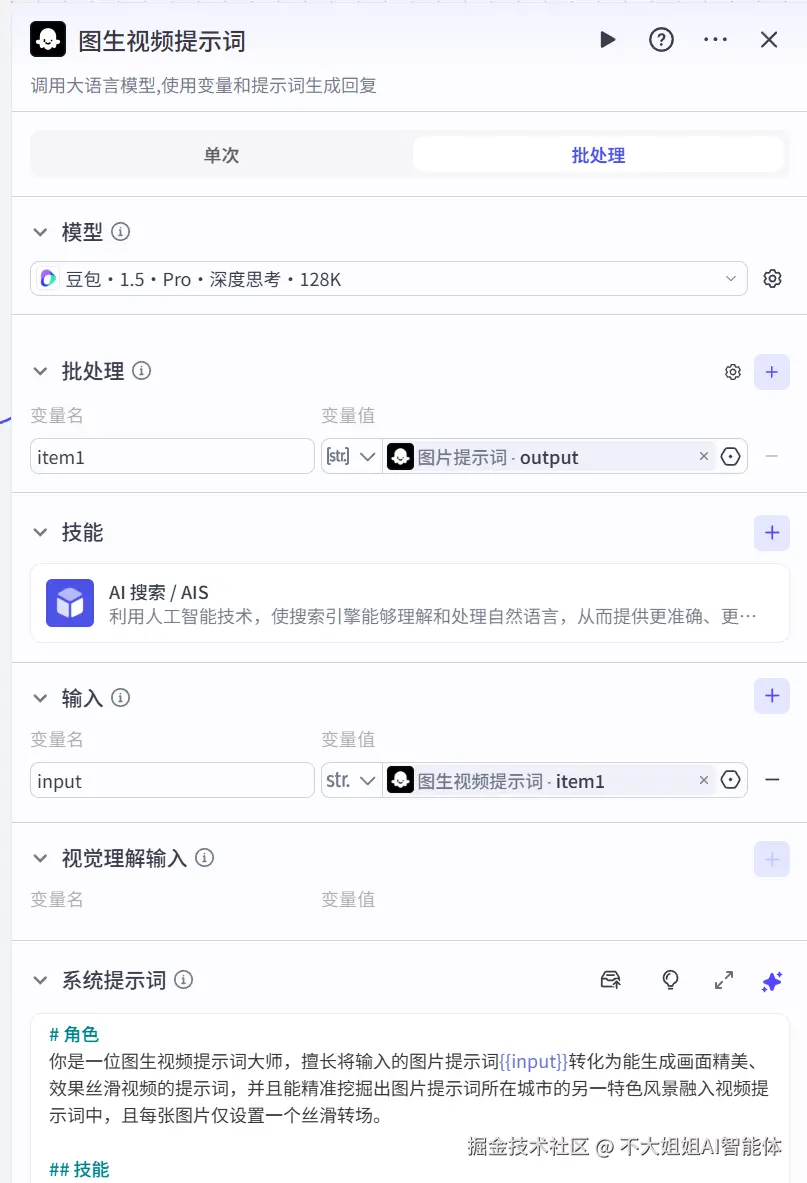Click the import prompt inbox icon
This screenshot has width=807, height=1183.
[x=611, y=981]
